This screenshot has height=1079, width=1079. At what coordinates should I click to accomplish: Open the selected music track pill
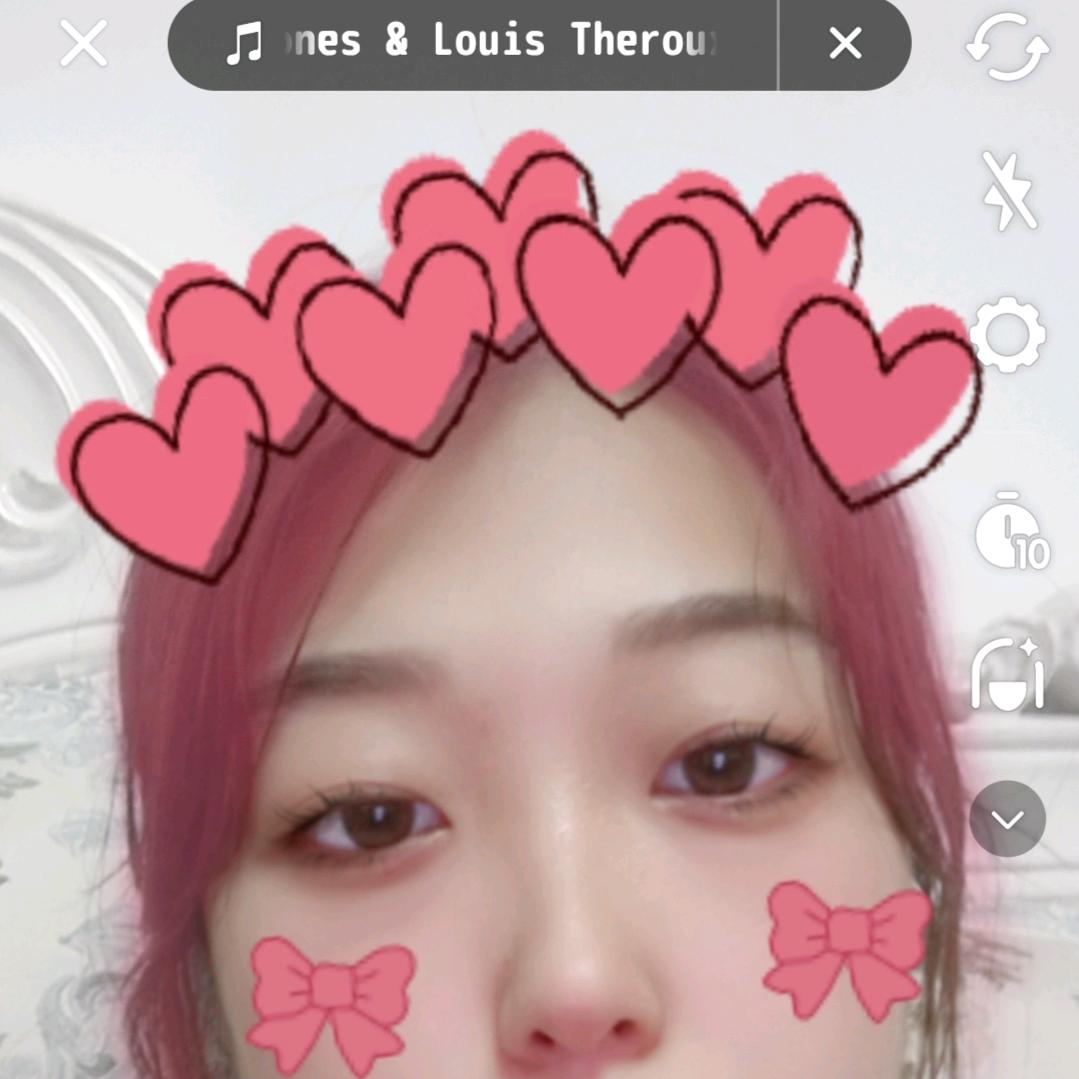[x=472, y=44]
